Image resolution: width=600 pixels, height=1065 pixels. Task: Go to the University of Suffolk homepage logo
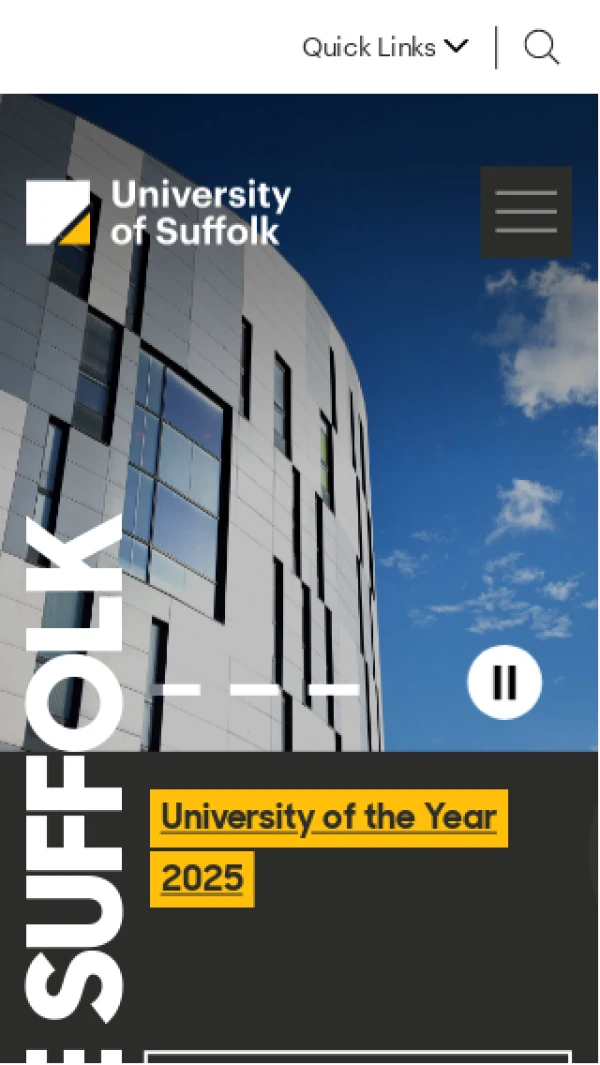158,212
